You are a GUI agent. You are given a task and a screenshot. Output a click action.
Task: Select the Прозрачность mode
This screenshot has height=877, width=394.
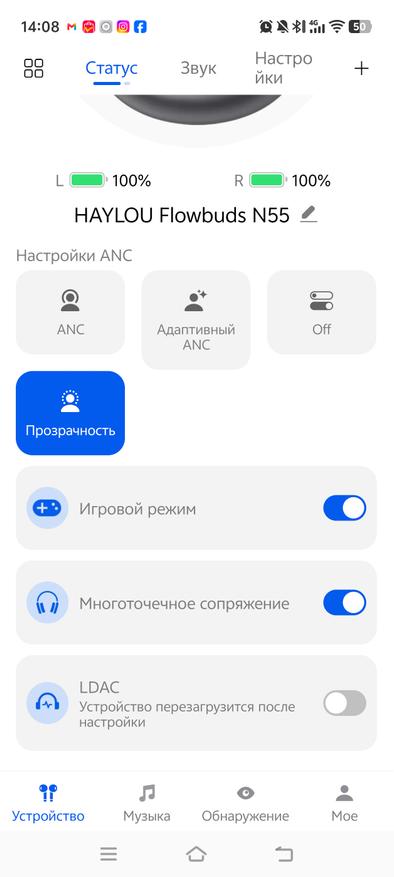tap(71, 413)
